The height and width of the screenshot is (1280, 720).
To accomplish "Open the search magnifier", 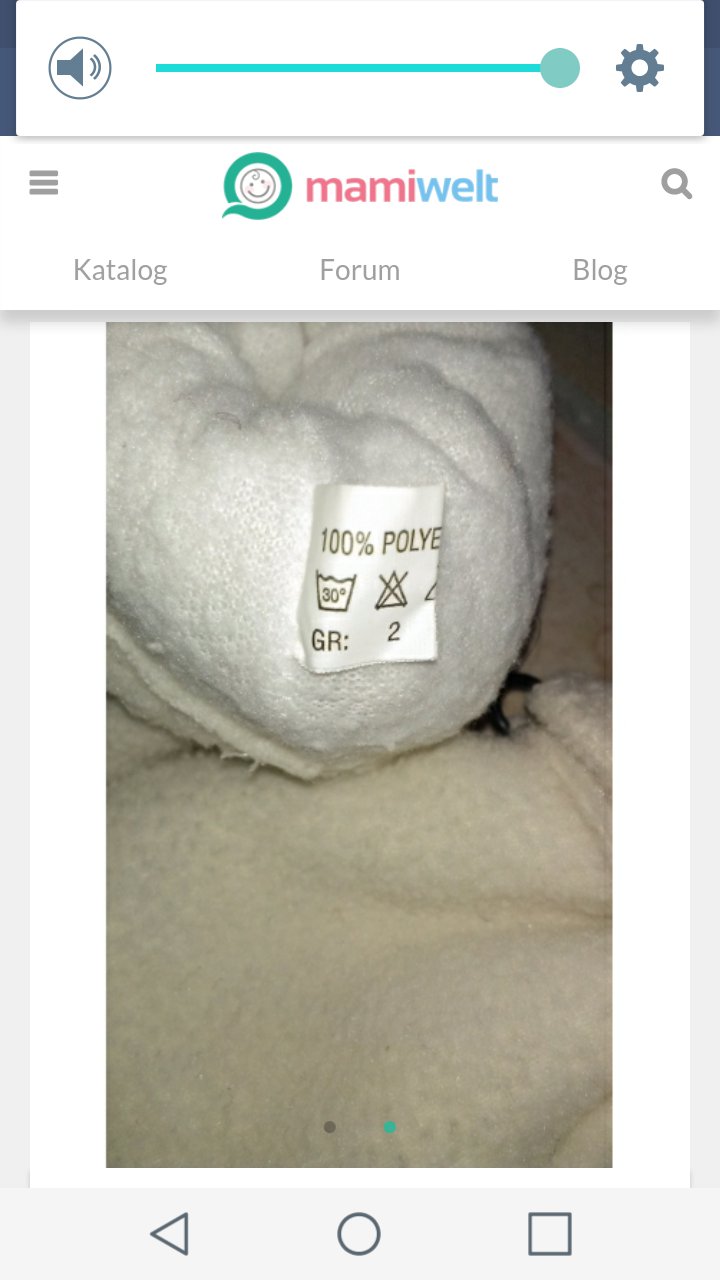I will tap(677, 184).
